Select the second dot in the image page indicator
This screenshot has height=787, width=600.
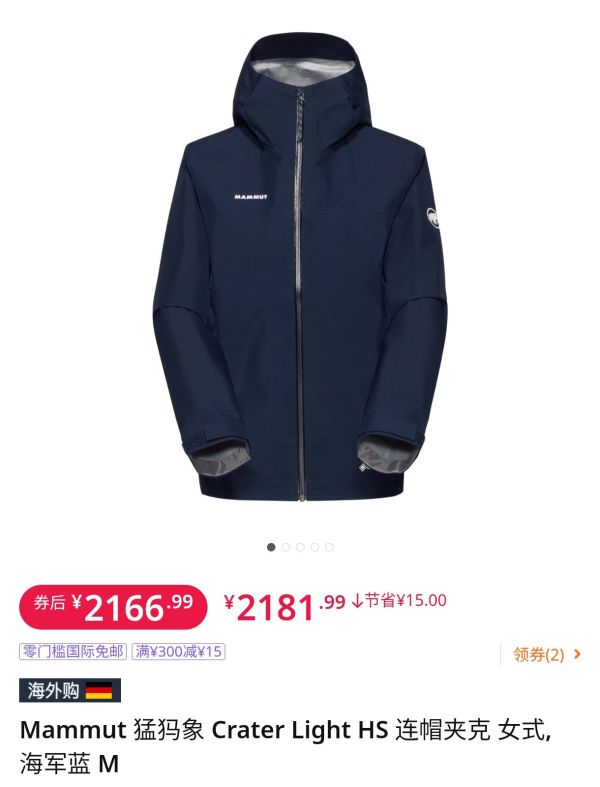[x=286, y=547]
